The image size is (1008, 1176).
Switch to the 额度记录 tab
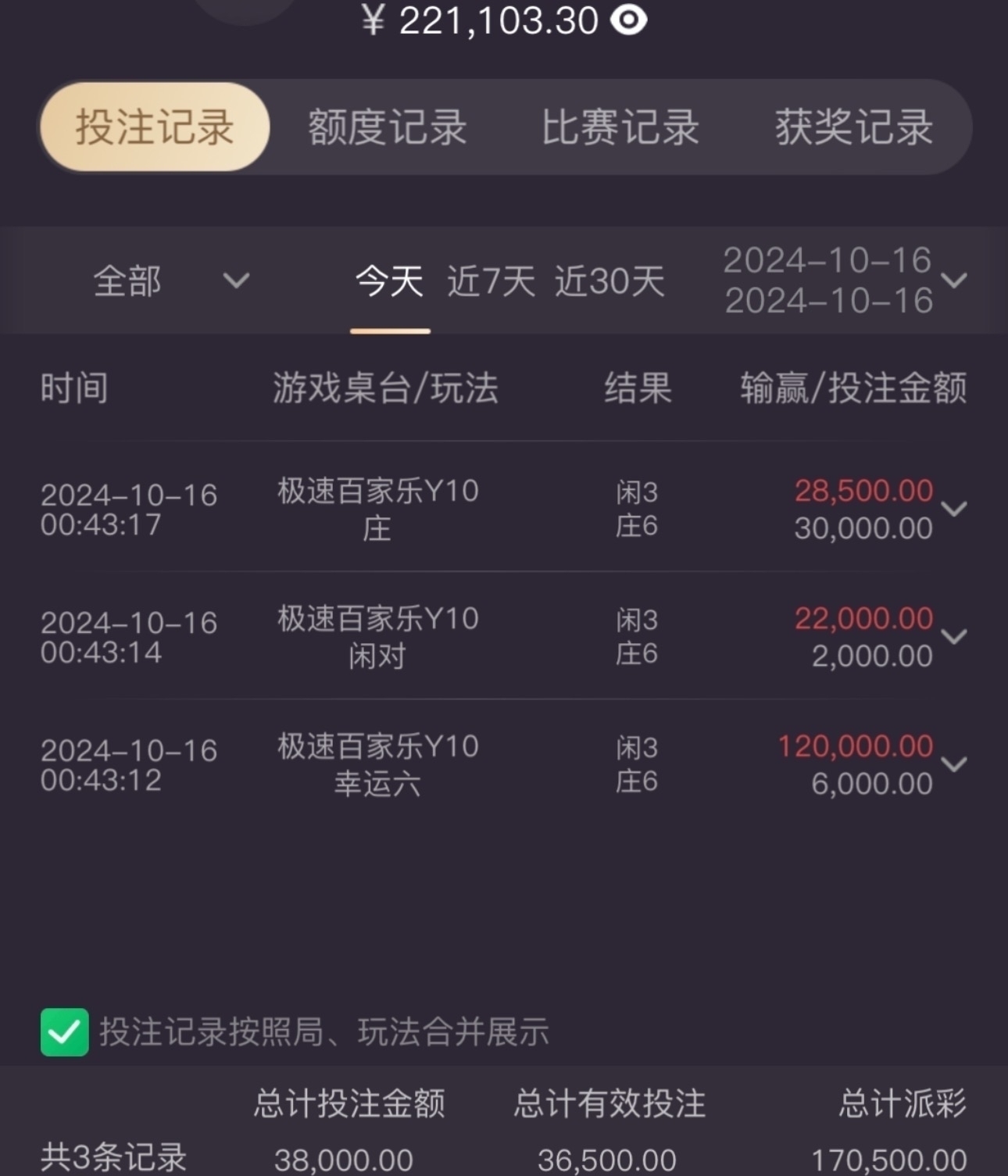click(387, 127)
